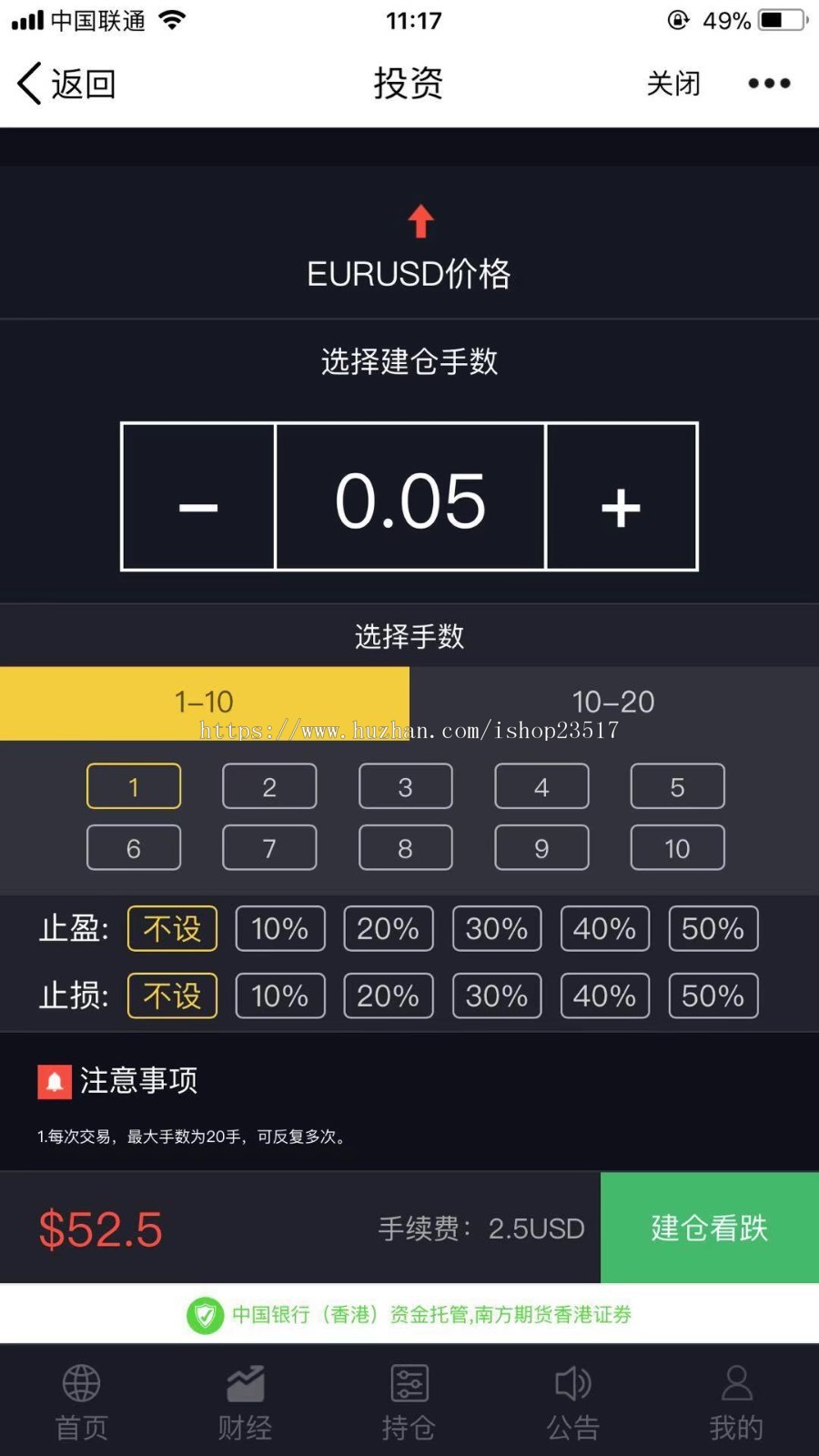This screenshot has height=1456, width=819.
Task: Switch to the 10–20 lots range
Action: (x=613, y=702)
